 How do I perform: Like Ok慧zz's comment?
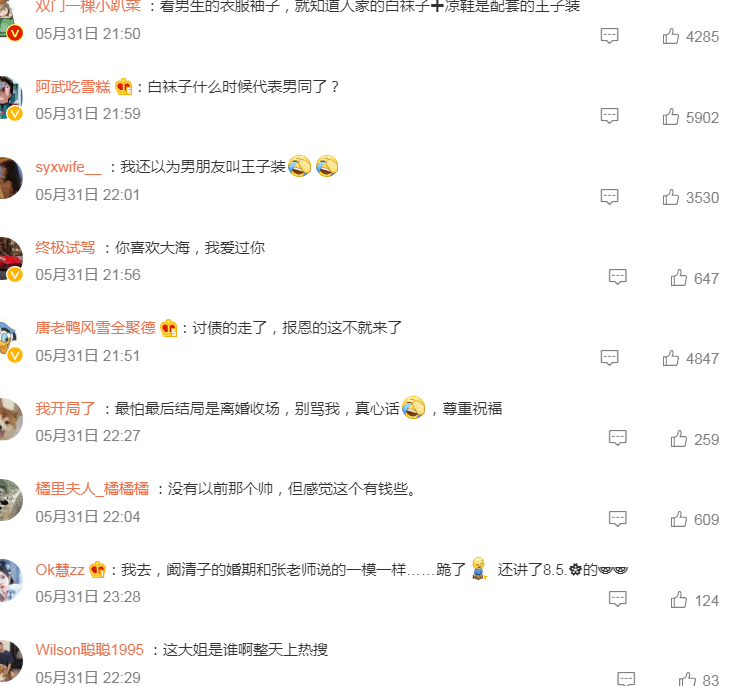679,599
